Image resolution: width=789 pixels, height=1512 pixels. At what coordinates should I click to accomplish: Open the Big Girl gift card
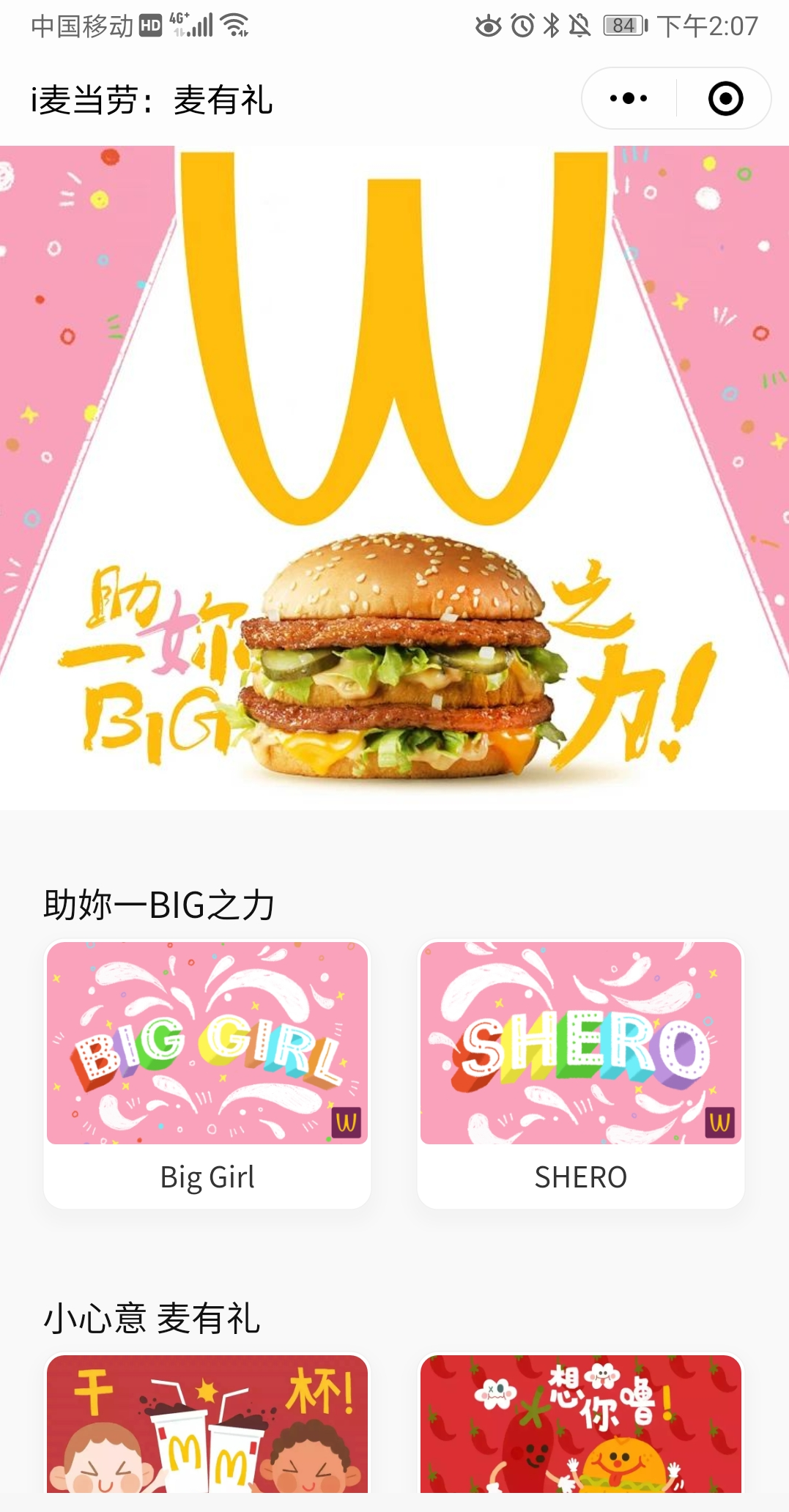[207, 1074]
